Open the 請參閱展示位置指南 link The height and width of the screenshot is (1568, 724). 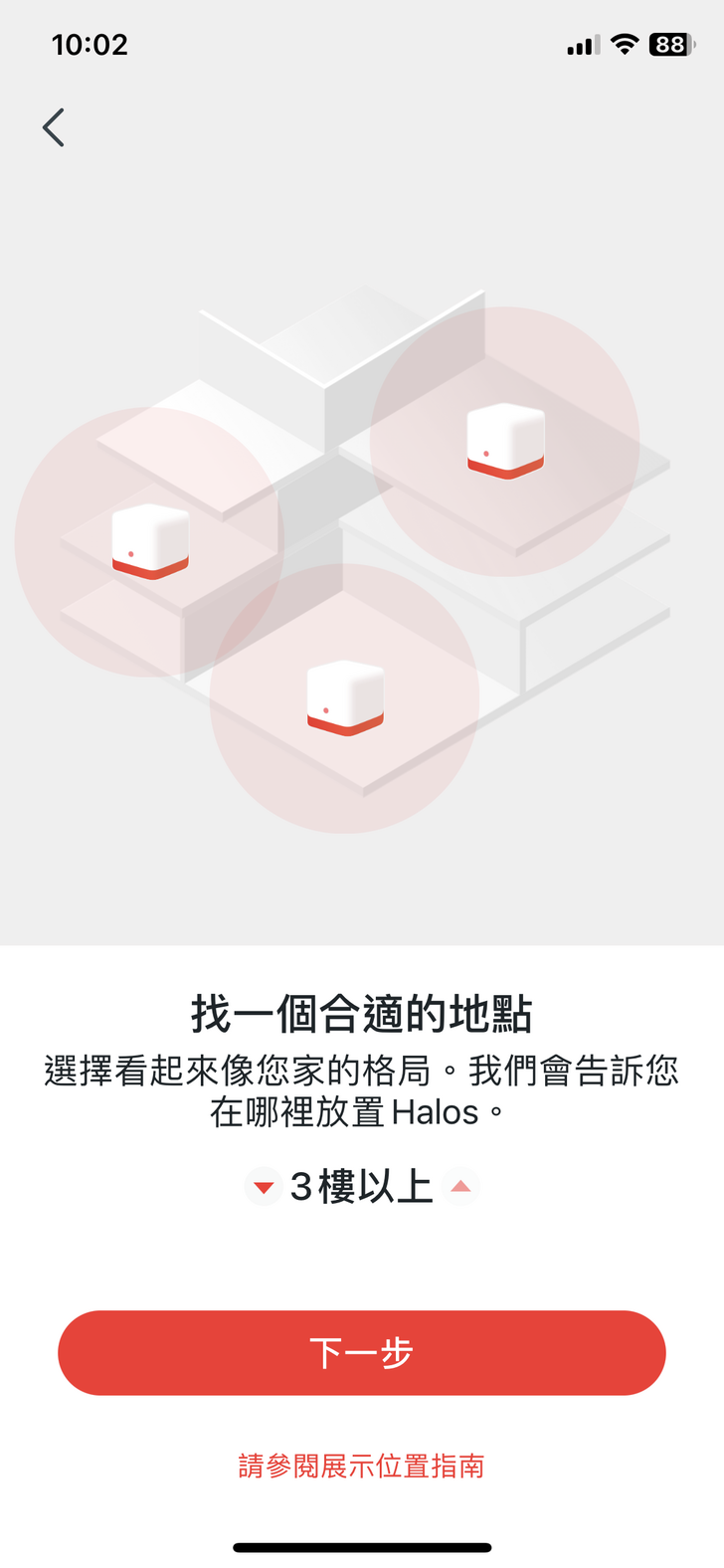click(x=361, y=1466)
